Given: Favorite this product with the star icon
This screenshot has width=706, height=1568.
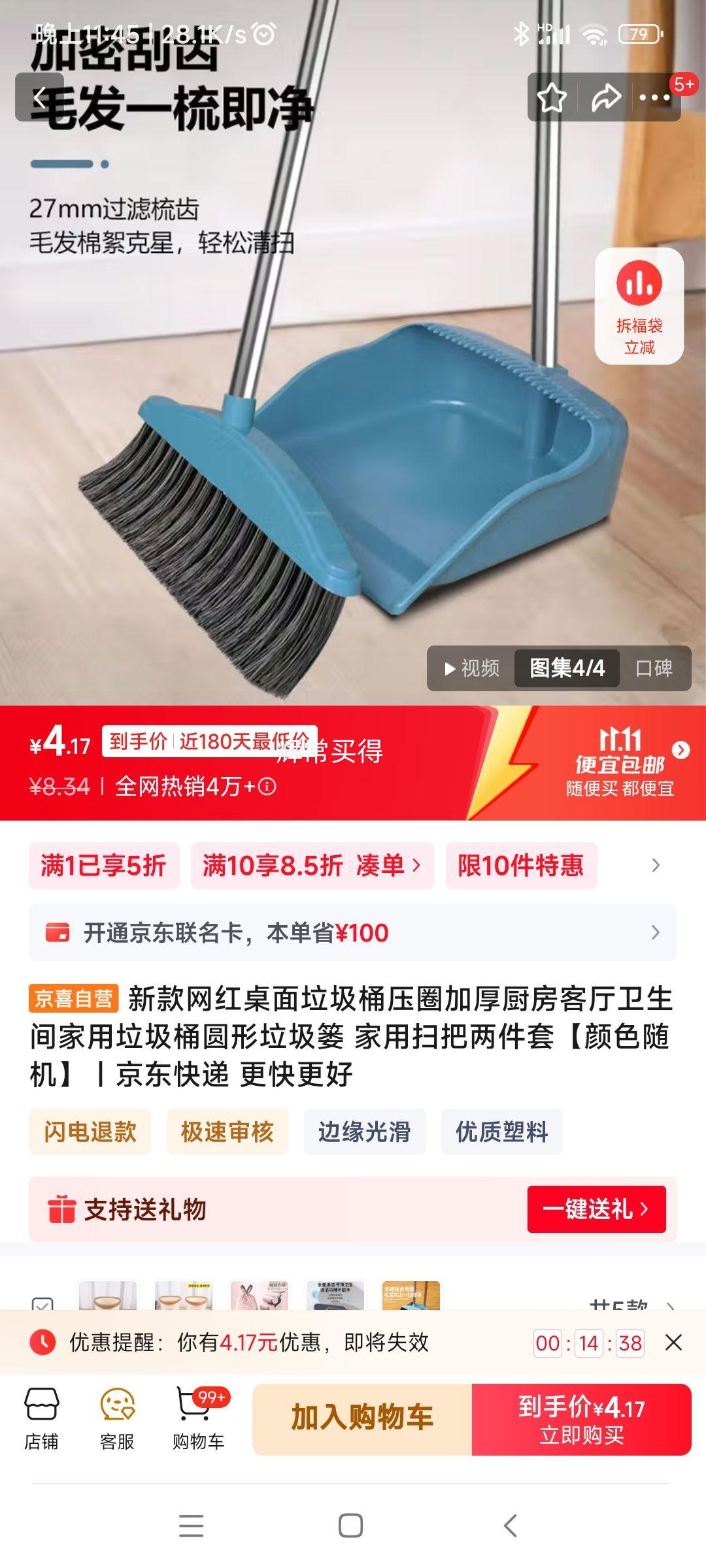Looking at the screenshot, I should (552, 98).
